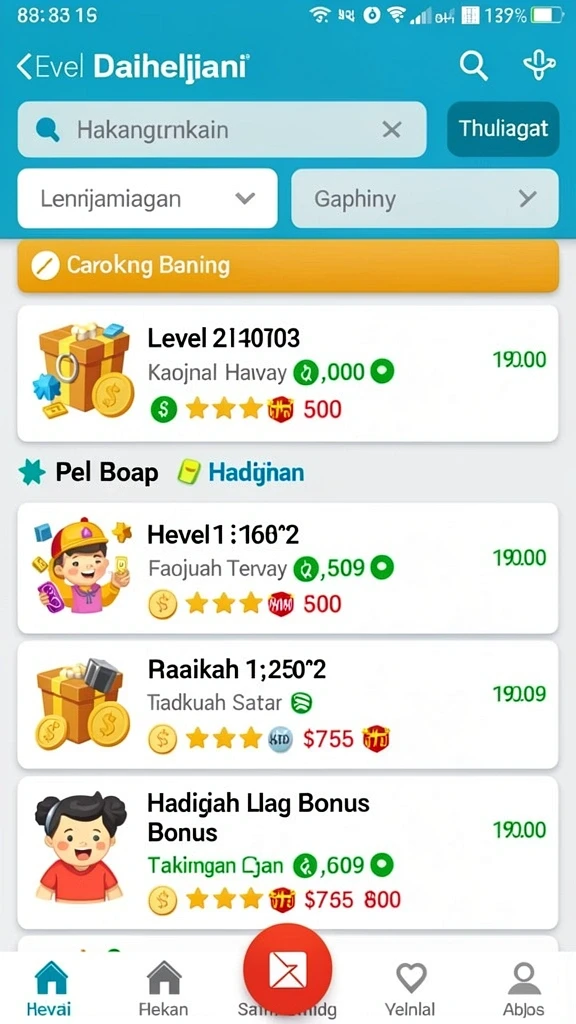Expand the Lennjamiagan dropdown

[148, 199]
